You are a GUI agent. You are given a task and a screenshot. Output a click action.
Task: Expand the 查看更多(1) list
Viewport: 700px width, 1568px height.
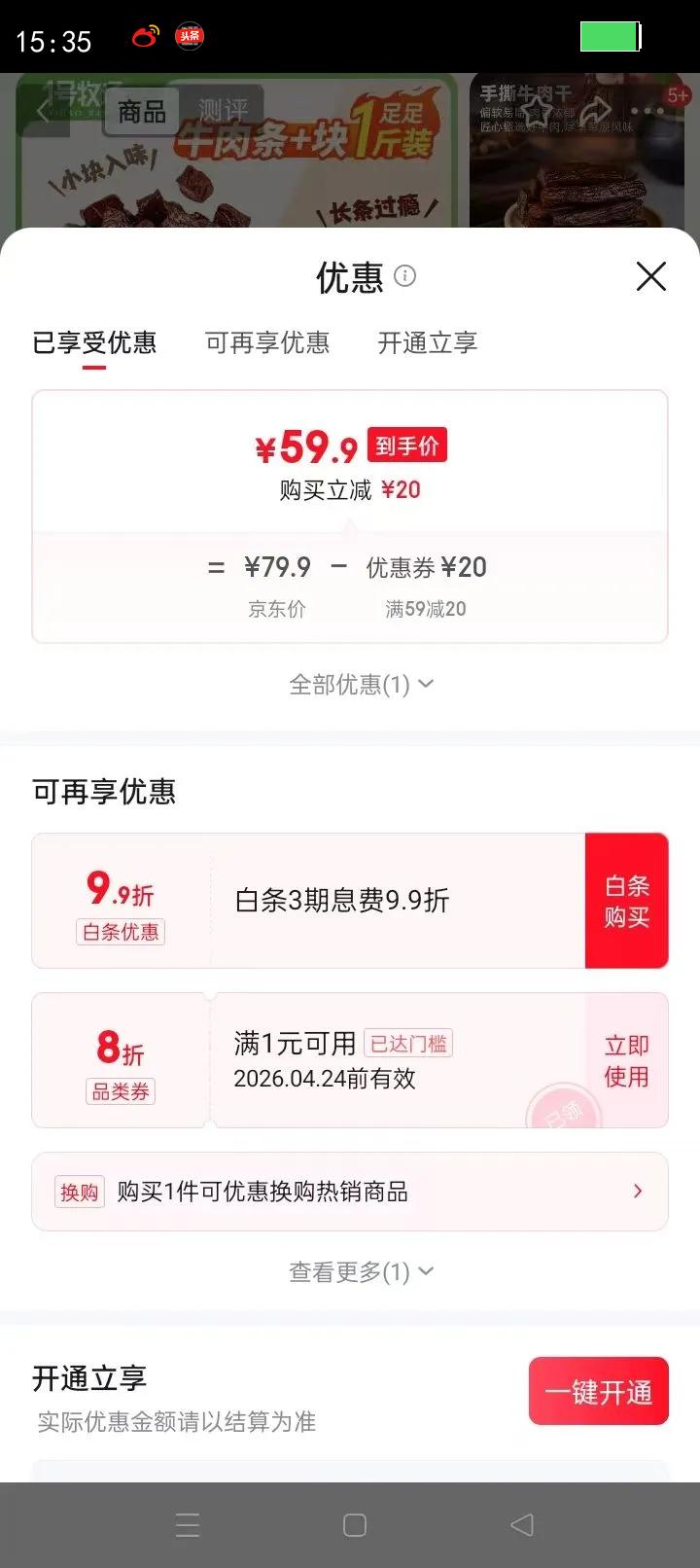361,1271
